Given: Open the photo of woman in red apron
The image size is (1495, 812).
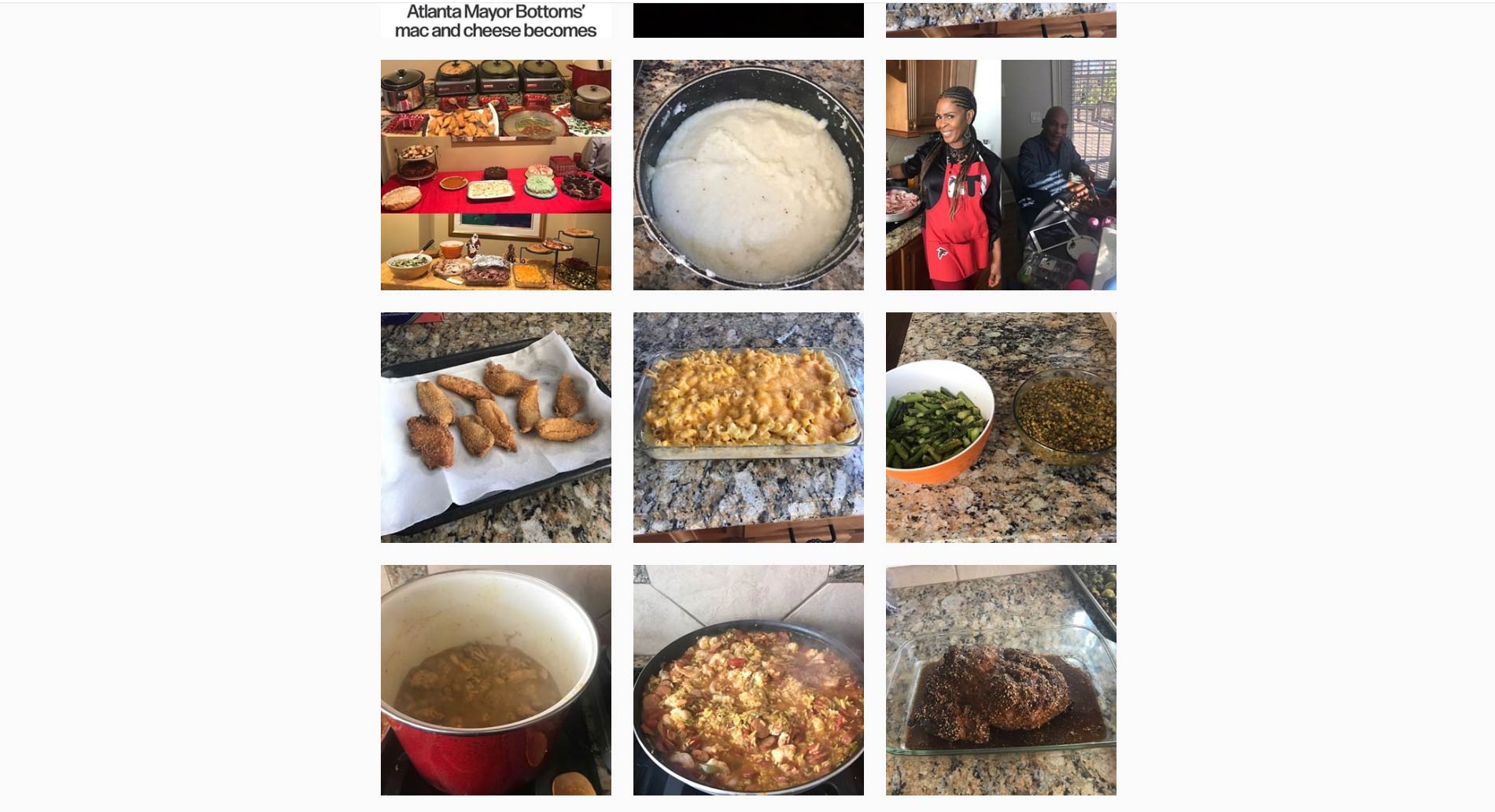Looking at the screenshot, I should [x=1001, y=175].
